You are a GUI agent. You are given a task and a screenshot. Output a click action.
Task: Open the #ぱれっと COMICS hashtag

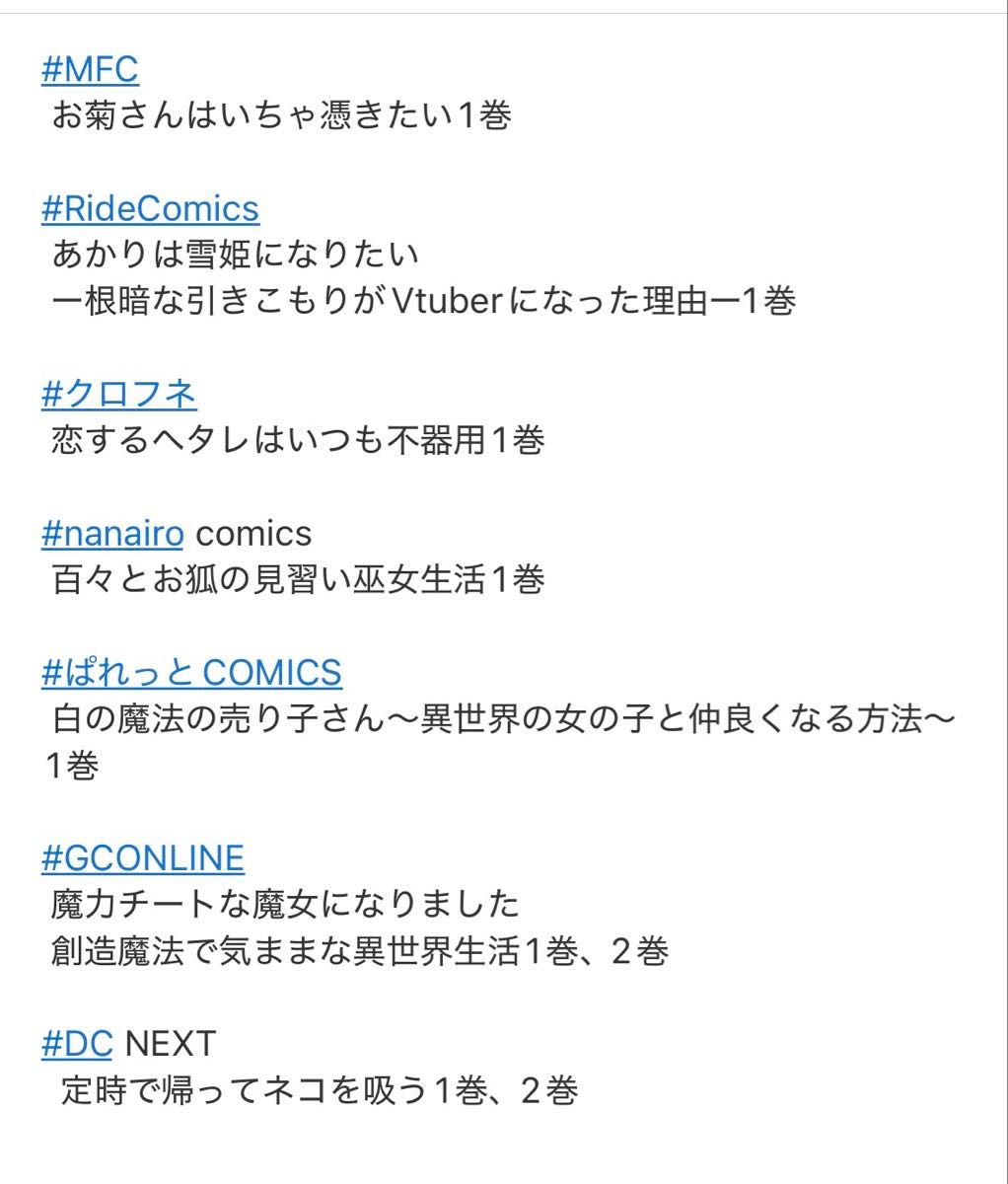click(191, 673)
